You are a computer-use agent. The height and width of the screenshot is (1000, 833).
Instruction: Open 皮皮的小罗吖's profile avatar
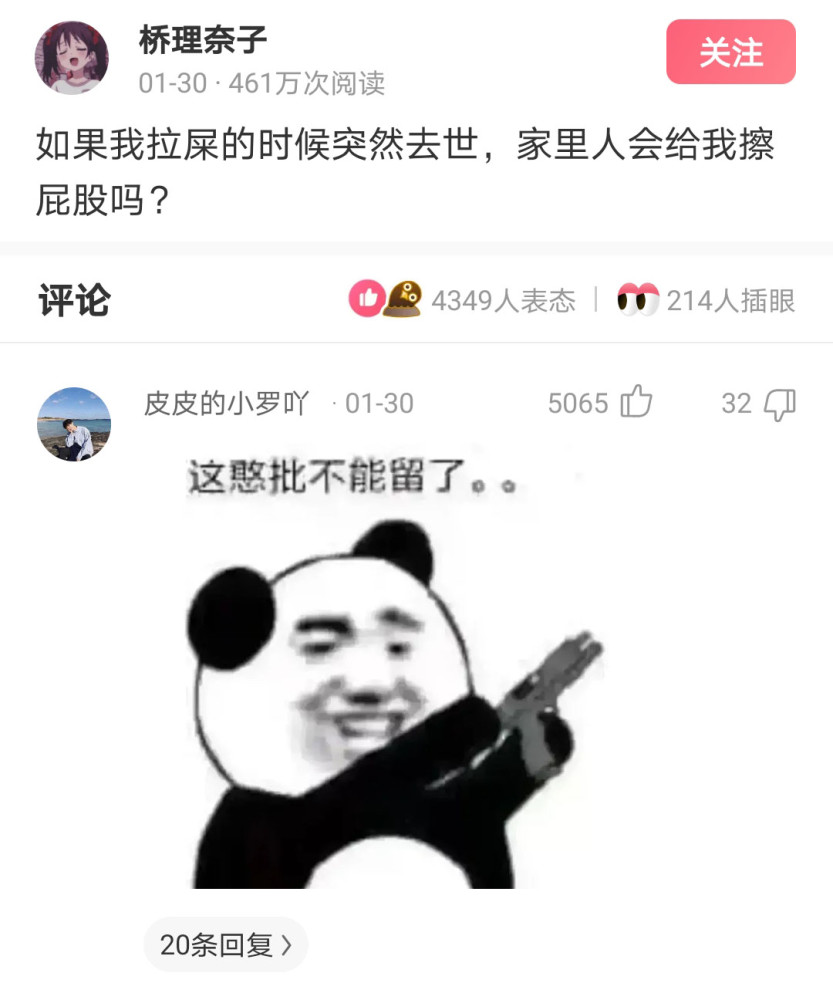pyautogui.click(x=73, y=424)
